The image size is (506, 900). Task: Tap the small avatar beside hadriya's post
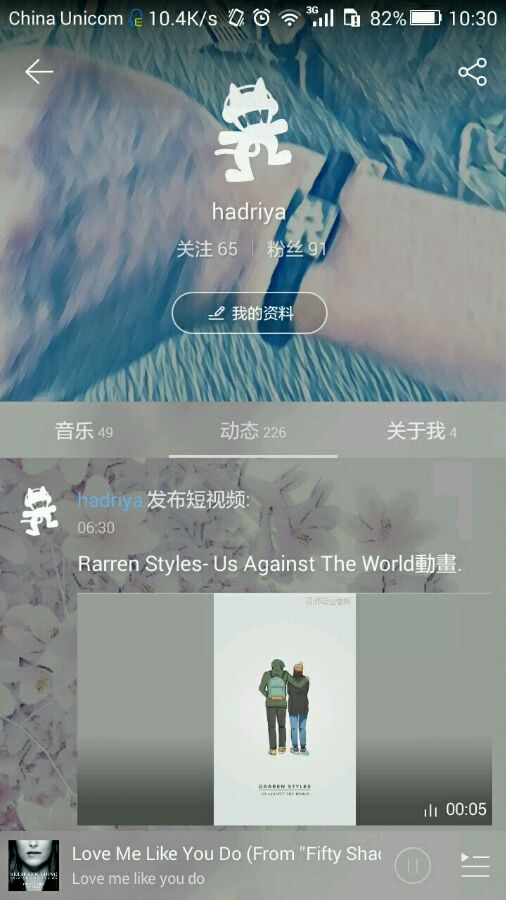(40, 511)
